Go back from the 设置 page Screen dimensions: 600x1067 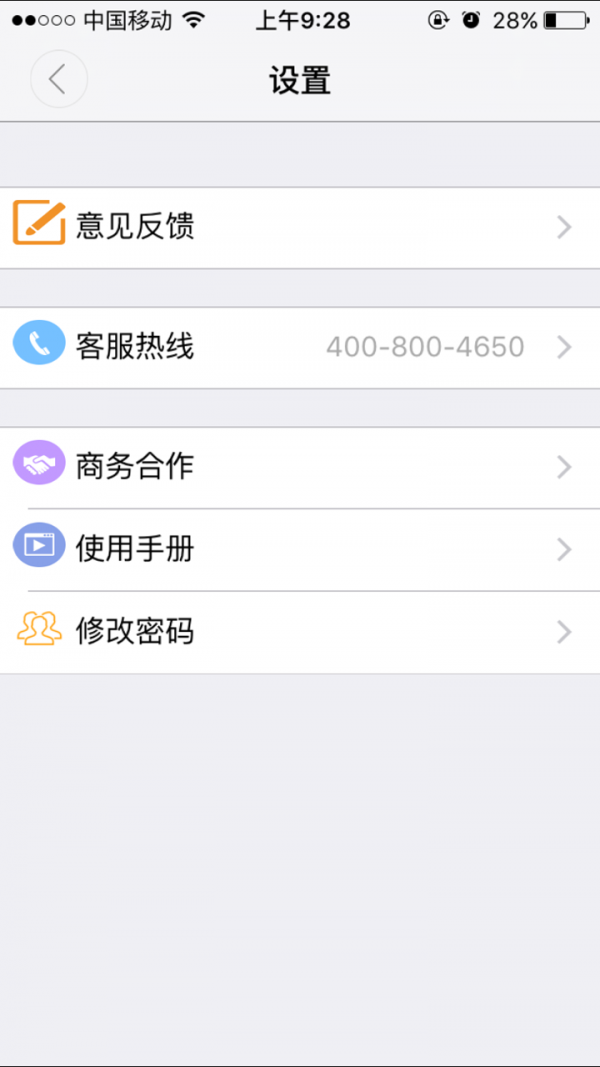58,79
